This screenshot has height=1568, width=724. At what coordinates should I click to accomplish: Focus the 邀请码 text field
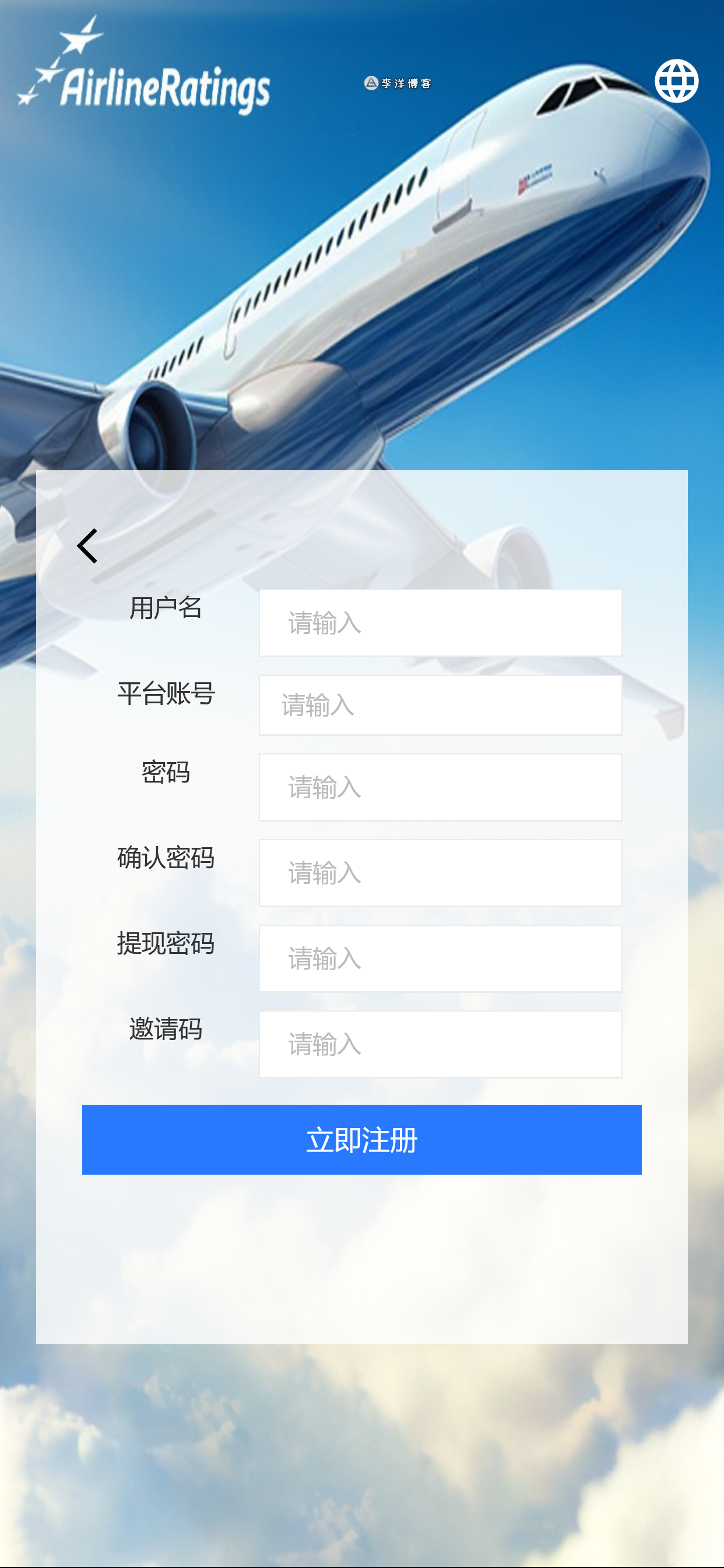tap(440, 1045)
